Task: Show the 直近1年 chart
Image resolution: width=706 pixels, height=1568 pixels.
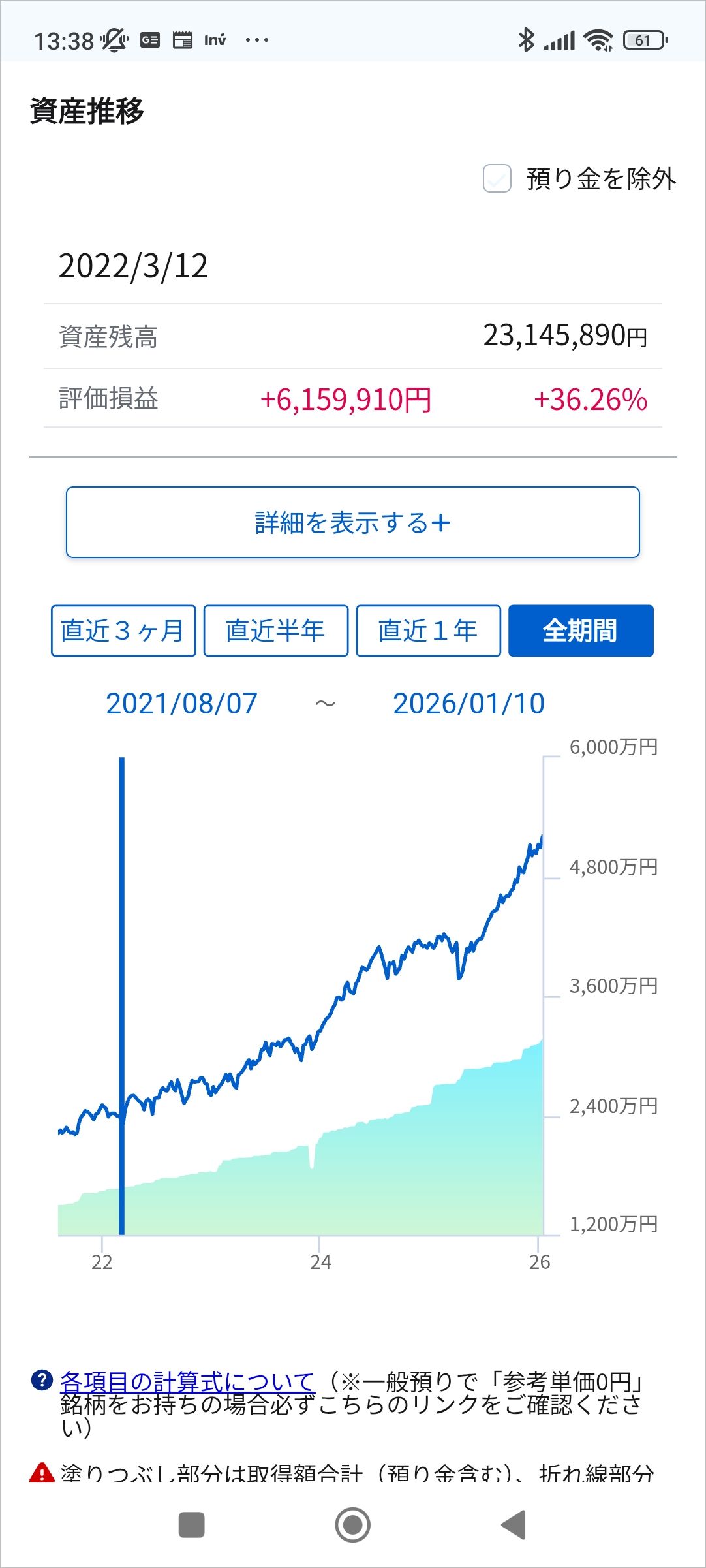Action: (x=428, y=631)
